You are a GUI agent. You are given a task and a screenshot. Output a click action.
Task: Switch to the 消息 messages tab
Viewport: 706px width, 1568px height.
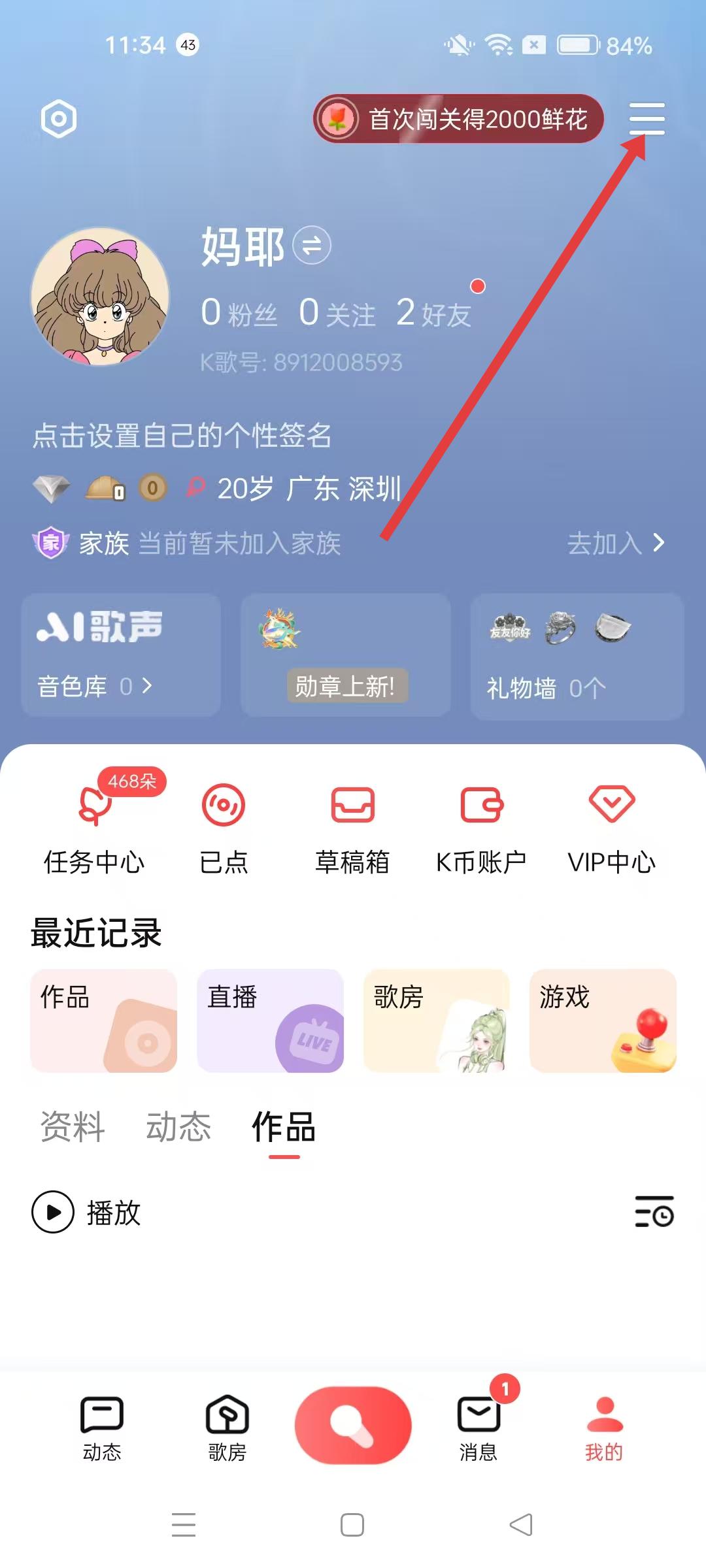pos(479,1428)
